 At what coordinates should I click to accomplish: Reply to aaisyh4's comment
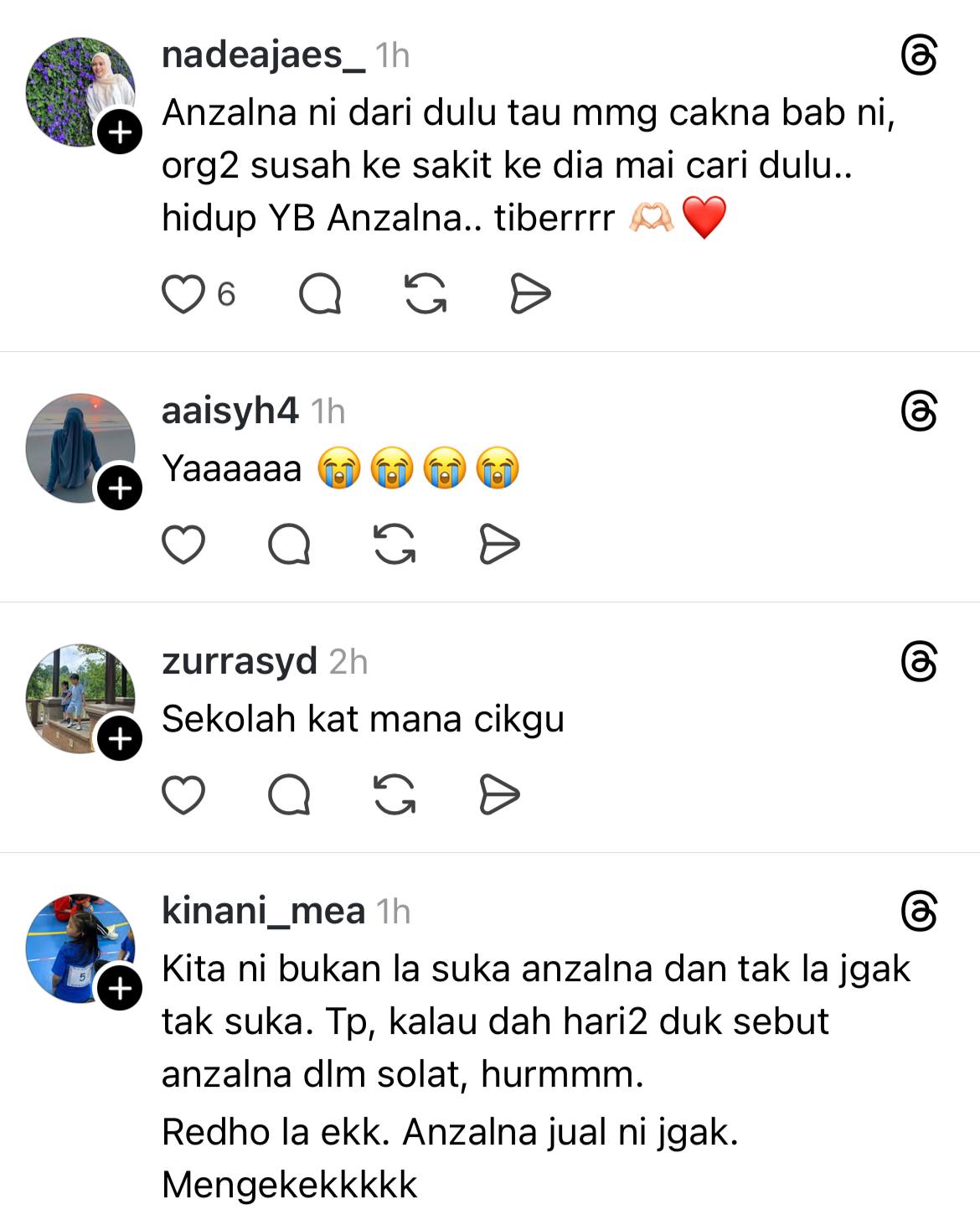[289, 545]
